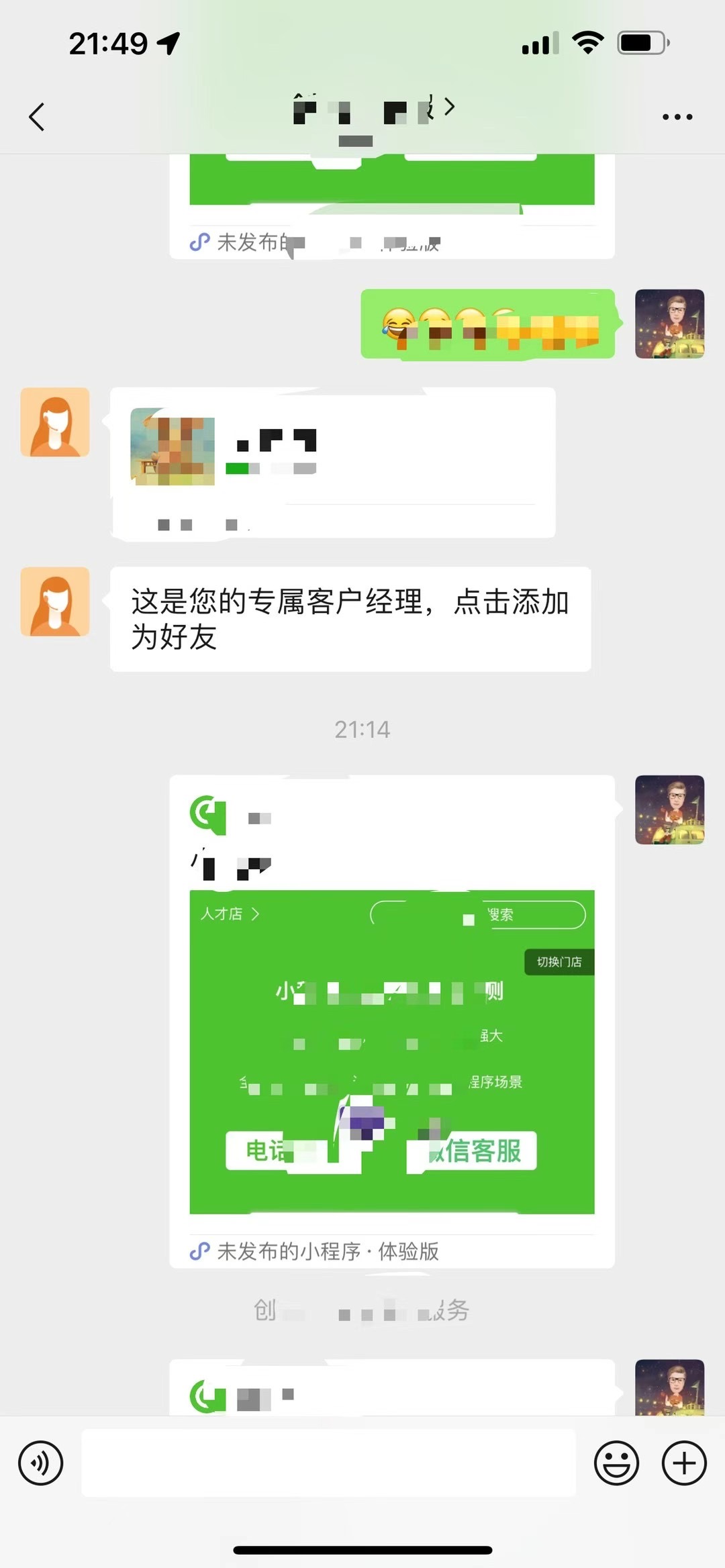Viewport: 725px width, 1568px height.
Task: Open the mini program card at top
Action: coord(391,201)
